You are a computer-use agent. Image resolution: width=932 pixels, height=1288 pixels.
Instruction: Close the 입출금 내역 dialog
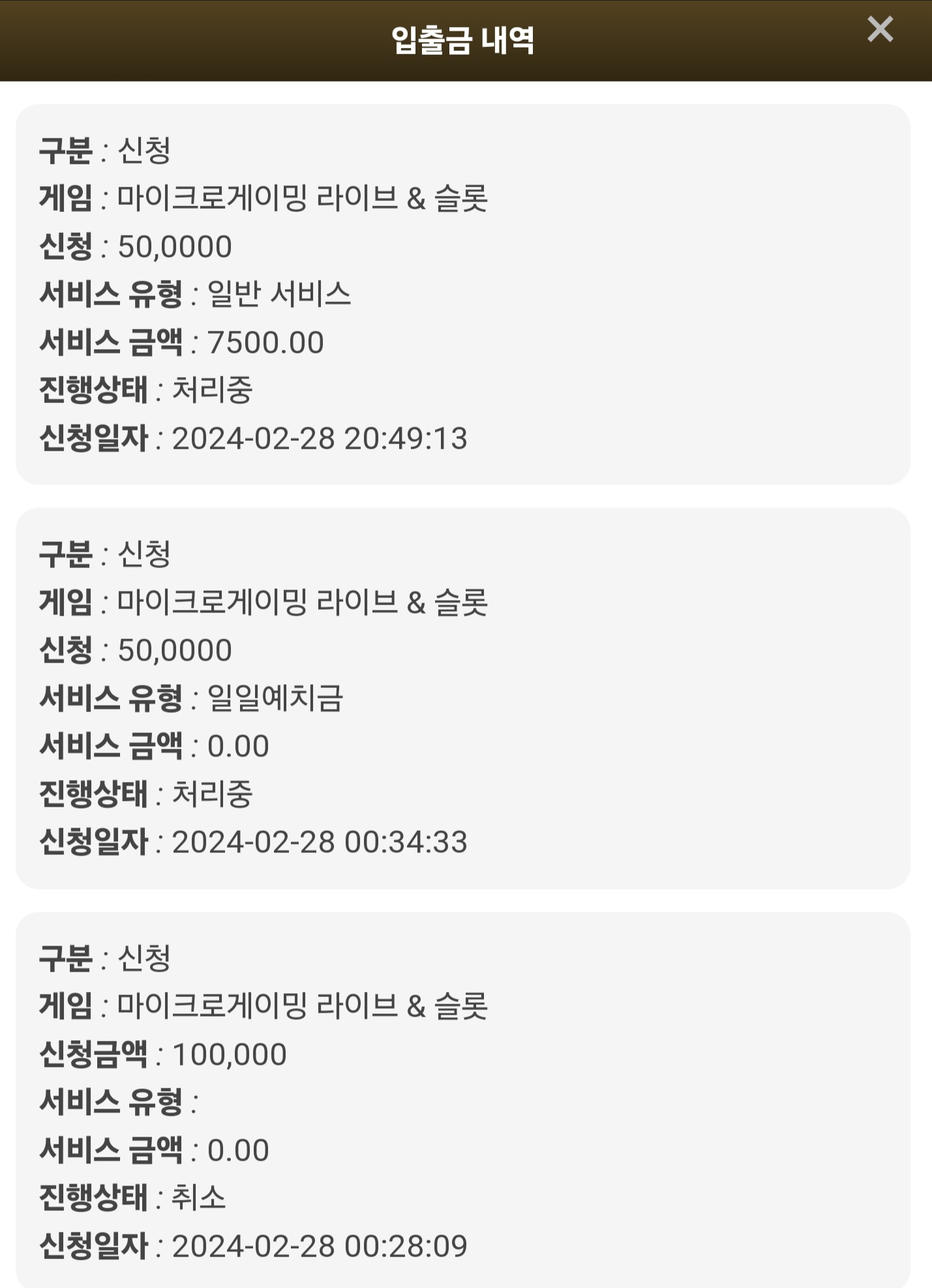(880, 29)
